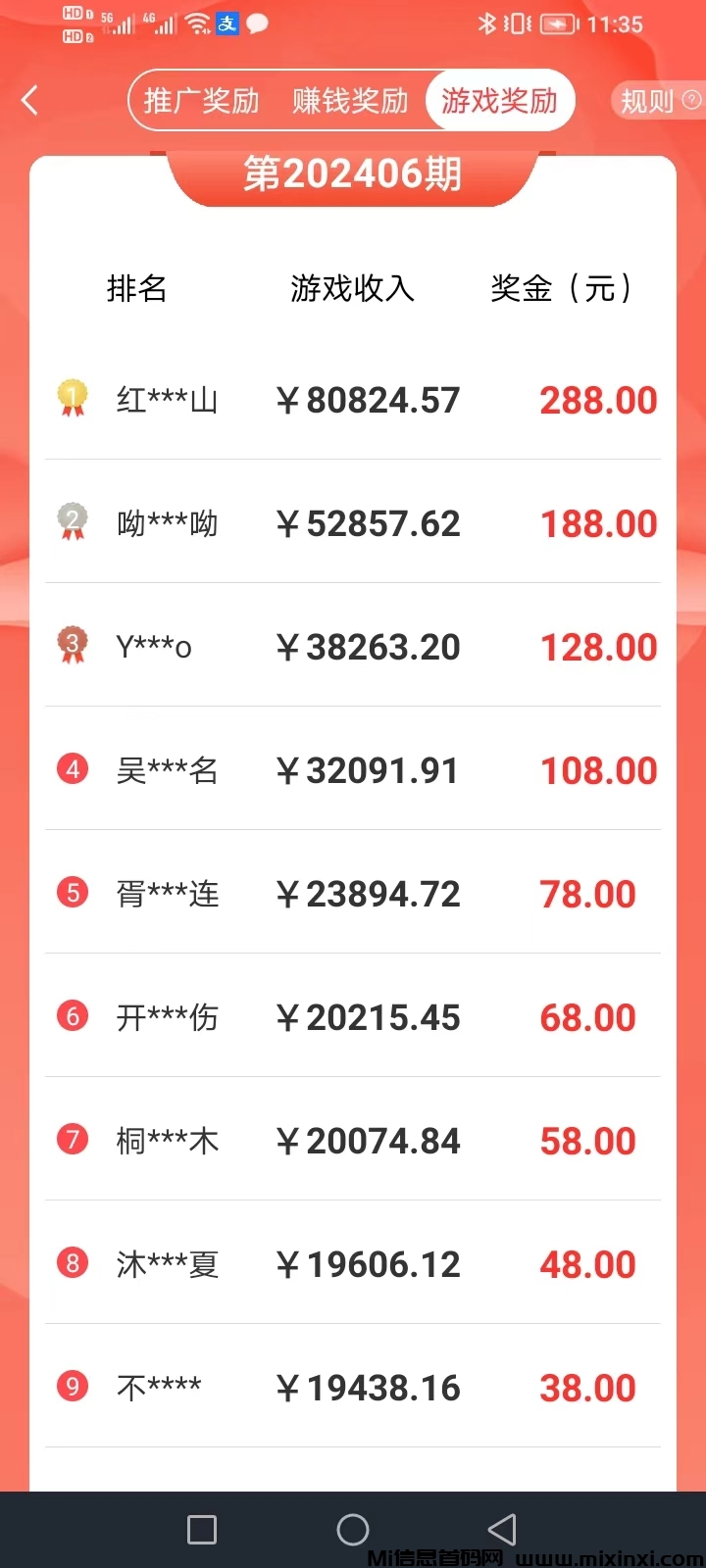The width and height of the screenshot is (706, 1568).
Task: Switch to the 赚钱奖励 tab
Action: click(x=350, y=100)
